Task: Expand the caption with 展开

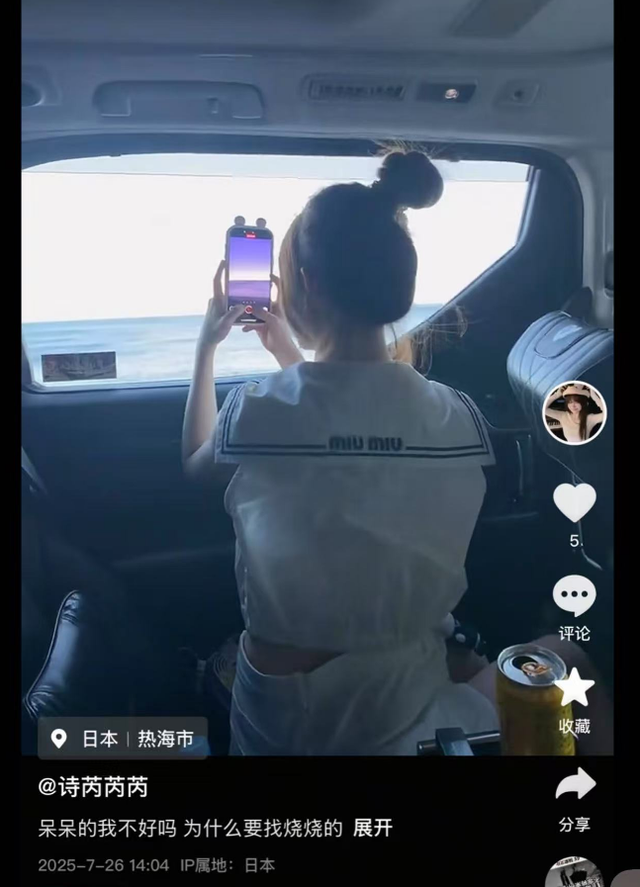Action: coord(372,828)
